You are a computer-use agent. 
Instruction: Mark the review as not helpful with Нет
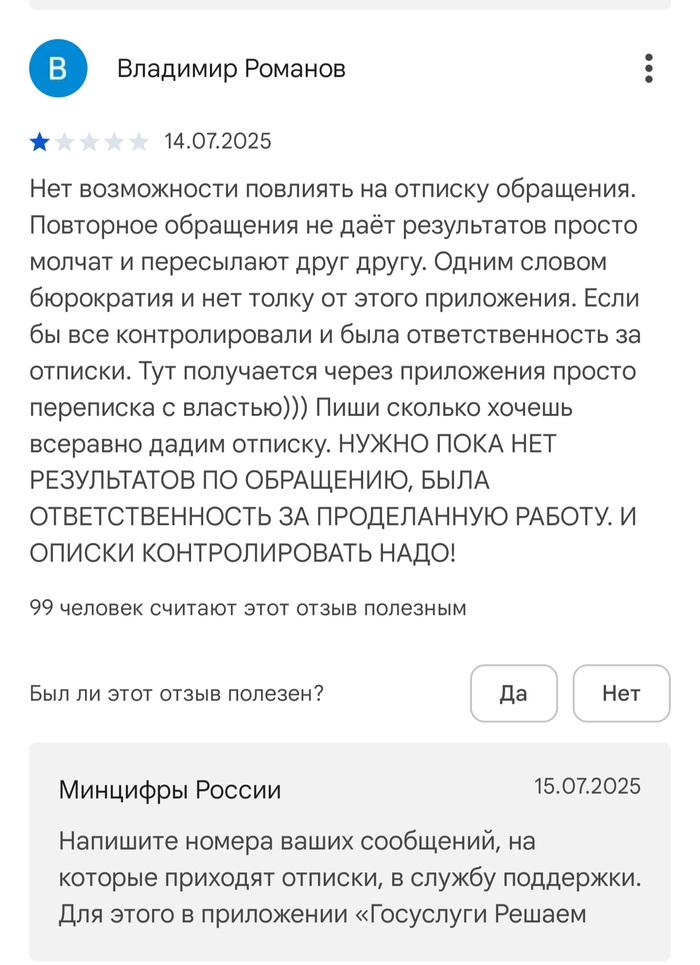(621, 693)
